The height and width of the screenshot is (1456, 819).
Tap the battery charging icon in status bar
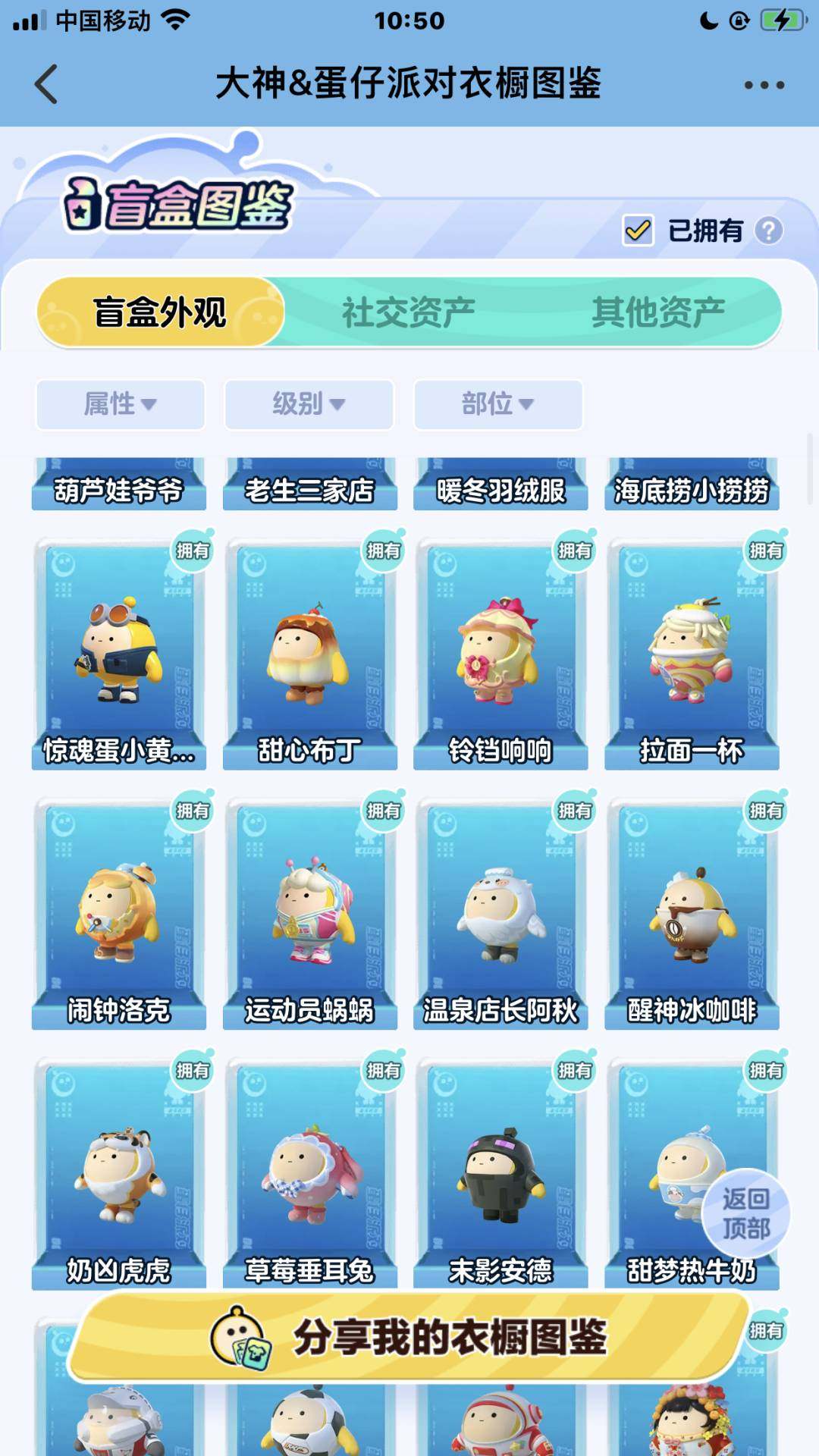pos(781,20)
